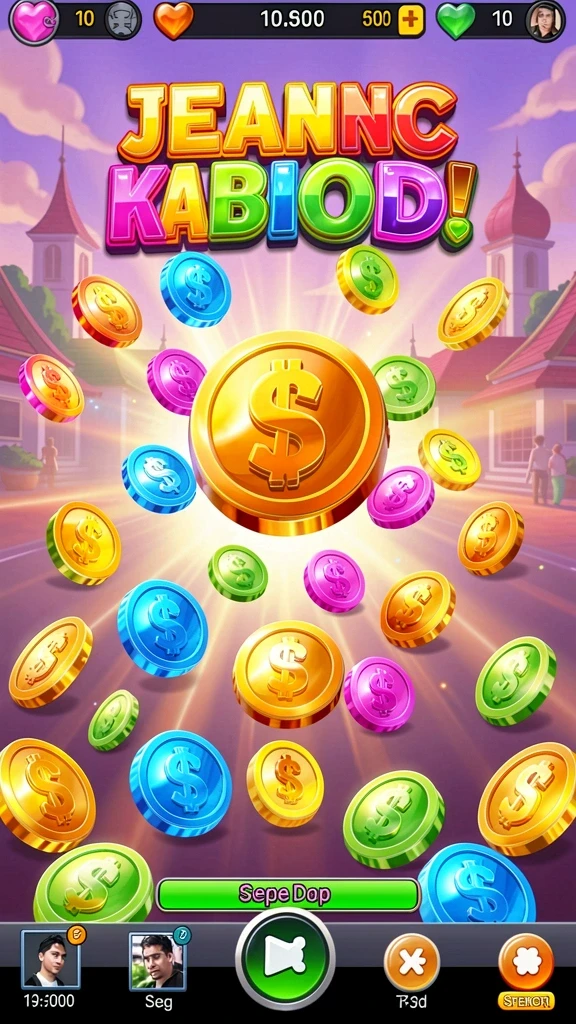Hit the big green center play button
Image resolution: width=576 pixels, height=1024 pixels.
tap(285, 959)
